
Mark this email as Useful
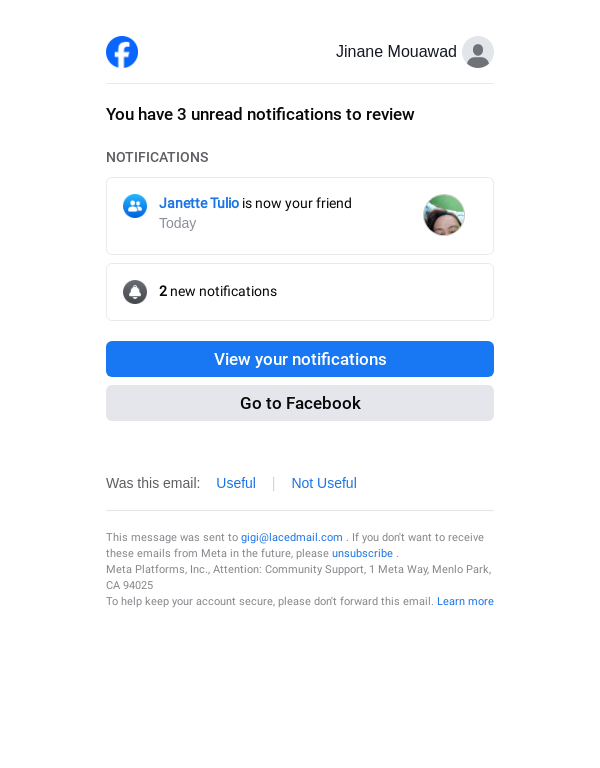point(236,483)
